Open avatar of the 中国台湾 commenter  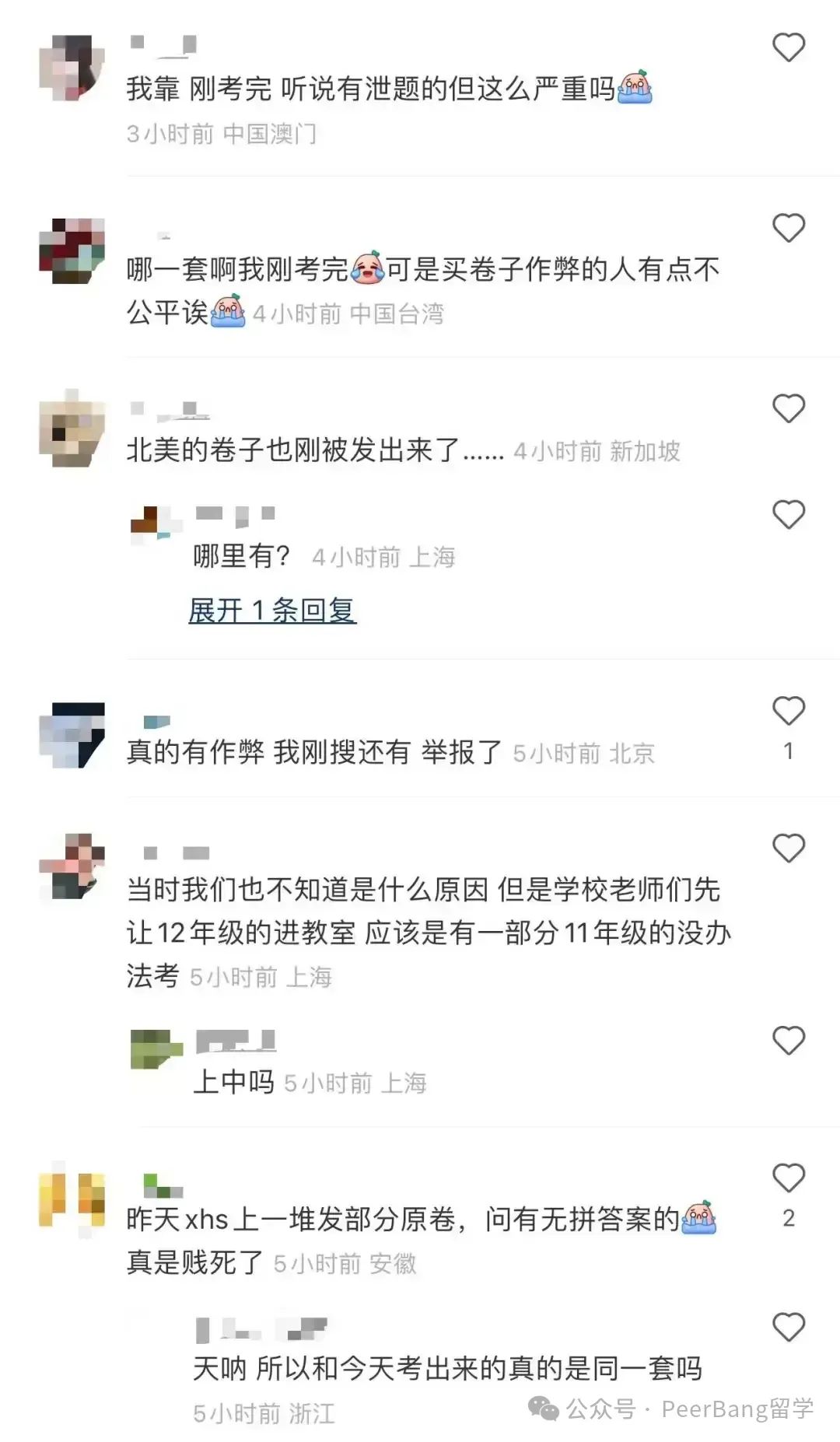click(72, 250)
